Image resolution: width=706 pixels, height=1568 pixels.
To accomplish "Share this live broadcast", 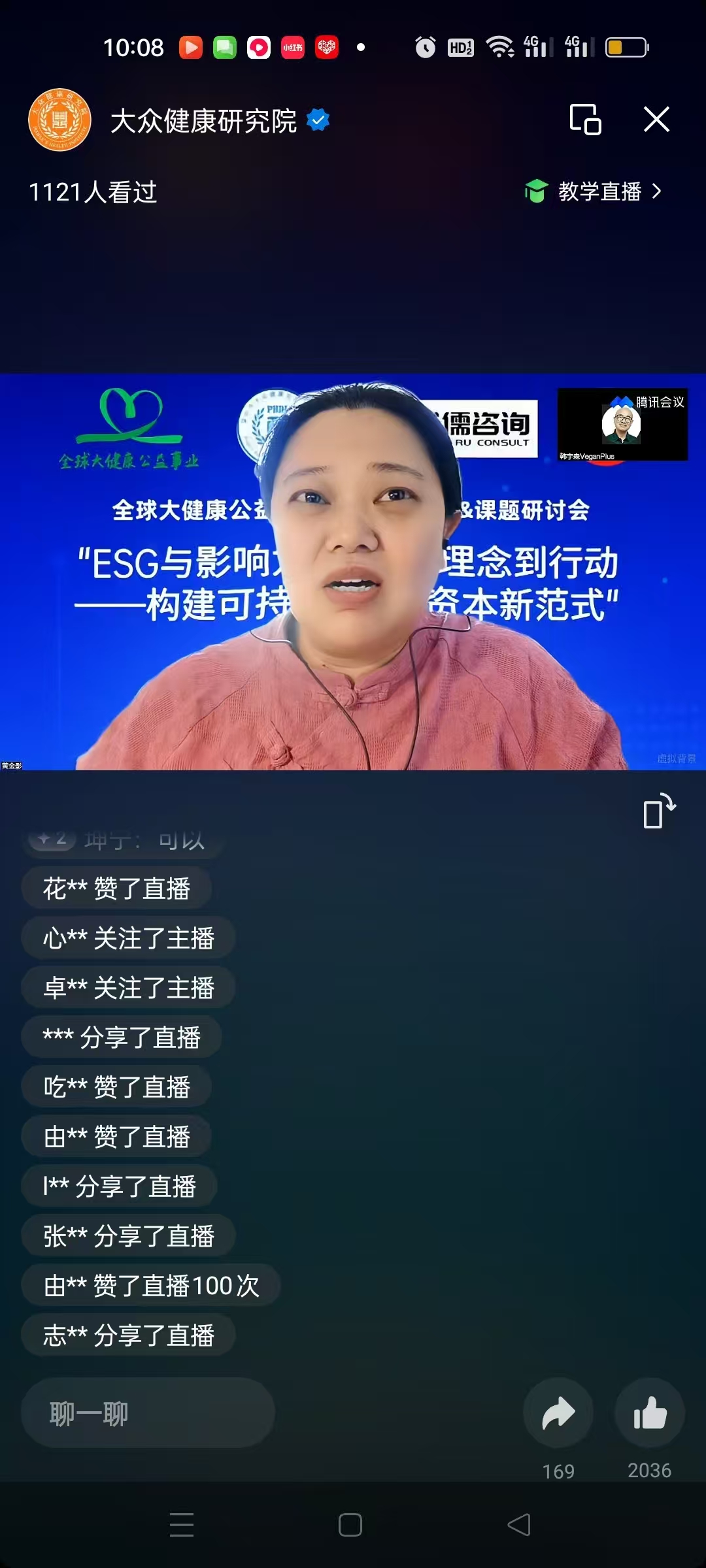I will pos(558,1413).
